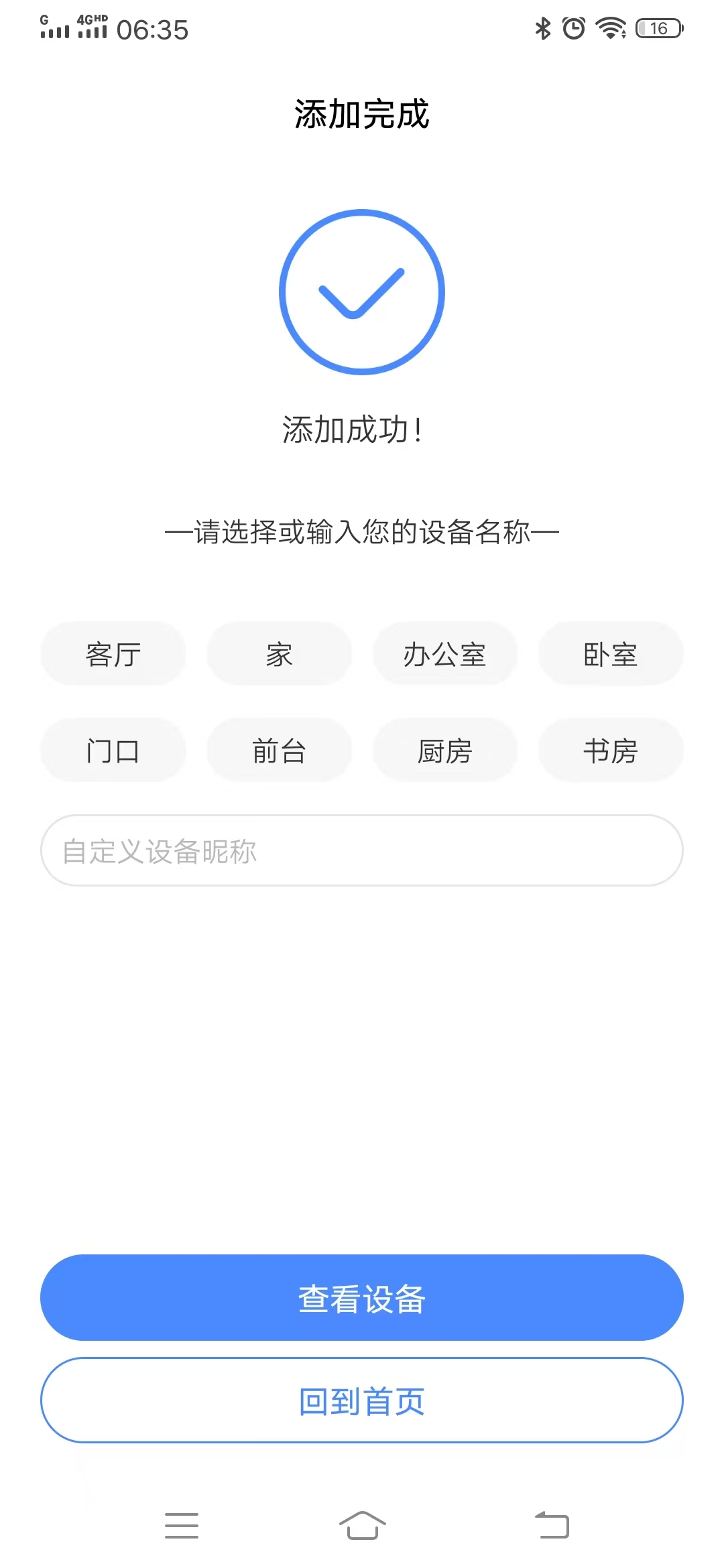Pick 书房 as the device name
This screenshot has width=724, height=1568.
point(610,750)
